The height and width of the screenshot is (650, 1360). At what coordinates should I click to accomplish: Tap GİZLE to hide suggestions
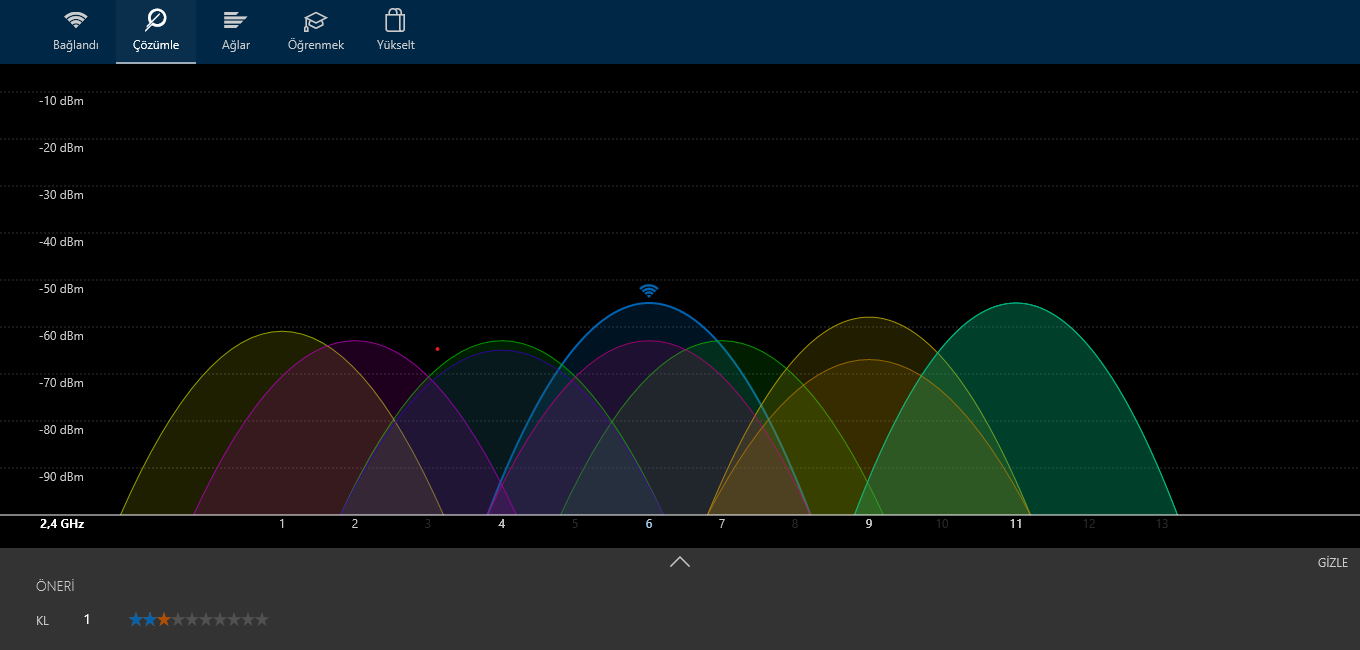pos(1332,563)
